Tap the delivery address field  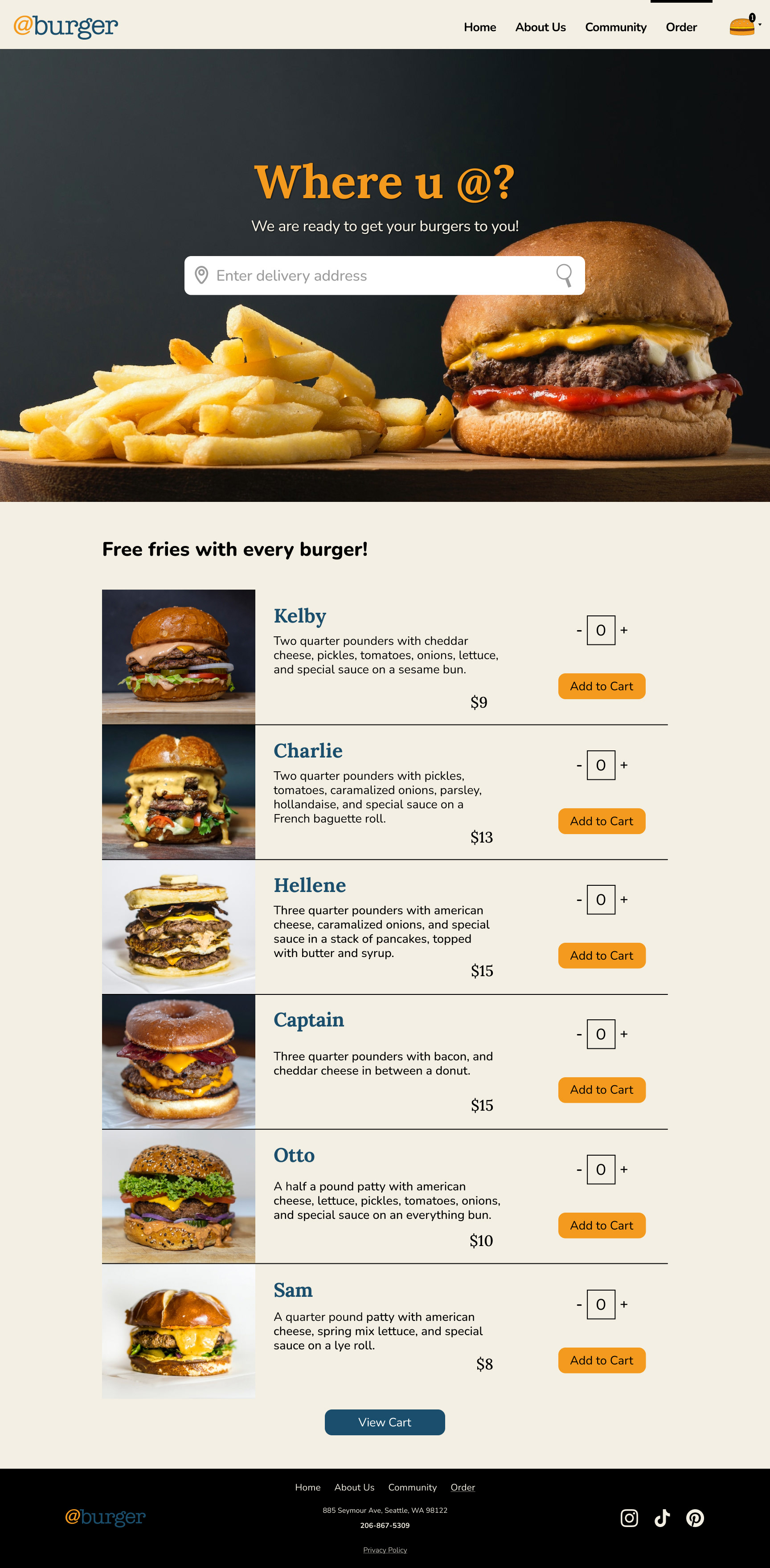(385, 276)
